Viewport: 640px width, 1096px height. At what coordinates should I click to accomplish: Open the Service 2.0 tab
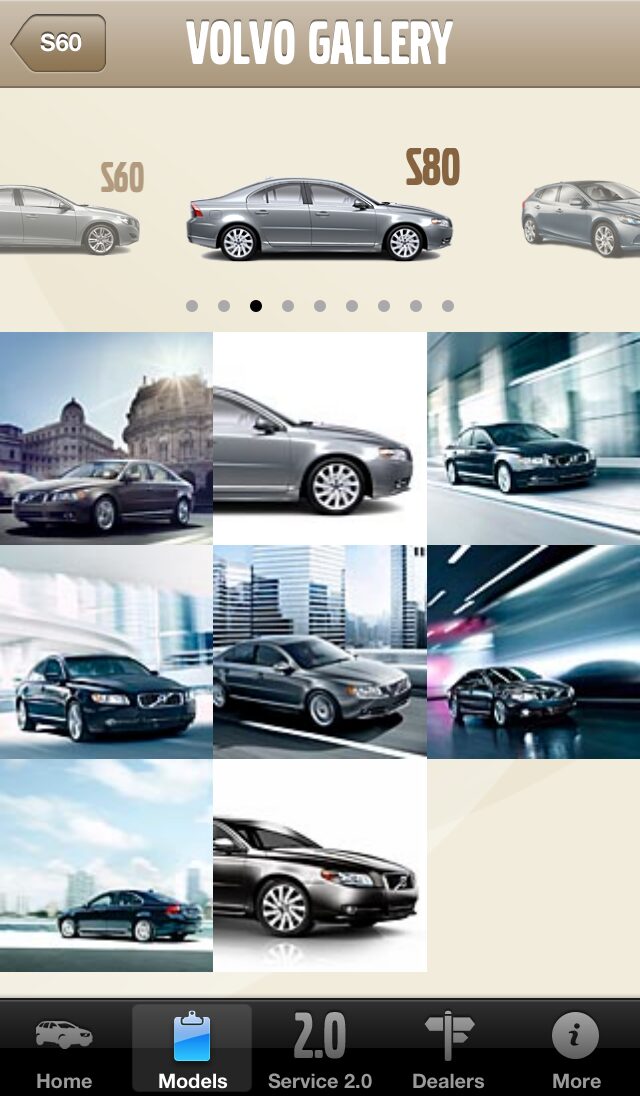pyautogui.click(x=320, y=1048)
